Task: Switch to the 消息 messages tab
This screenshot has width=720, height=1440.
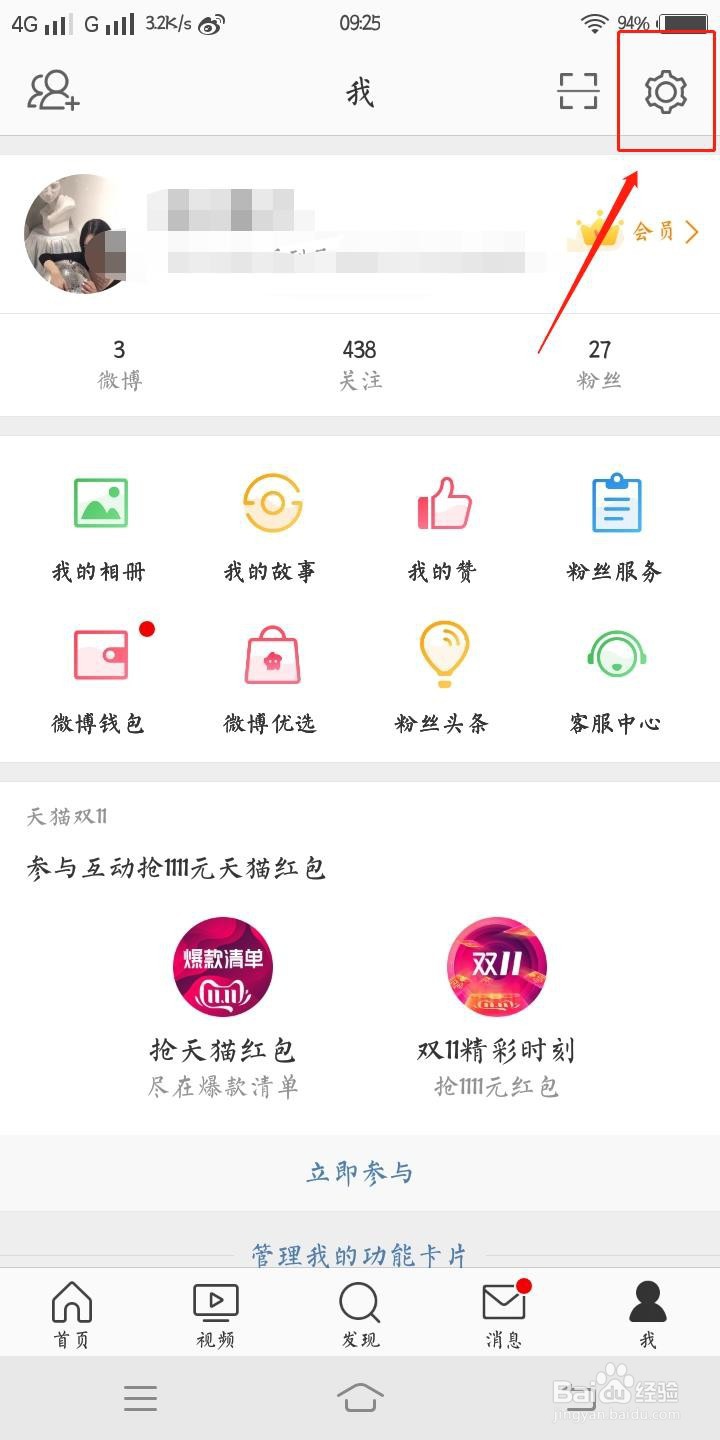Action: [x=503, y=1312]
